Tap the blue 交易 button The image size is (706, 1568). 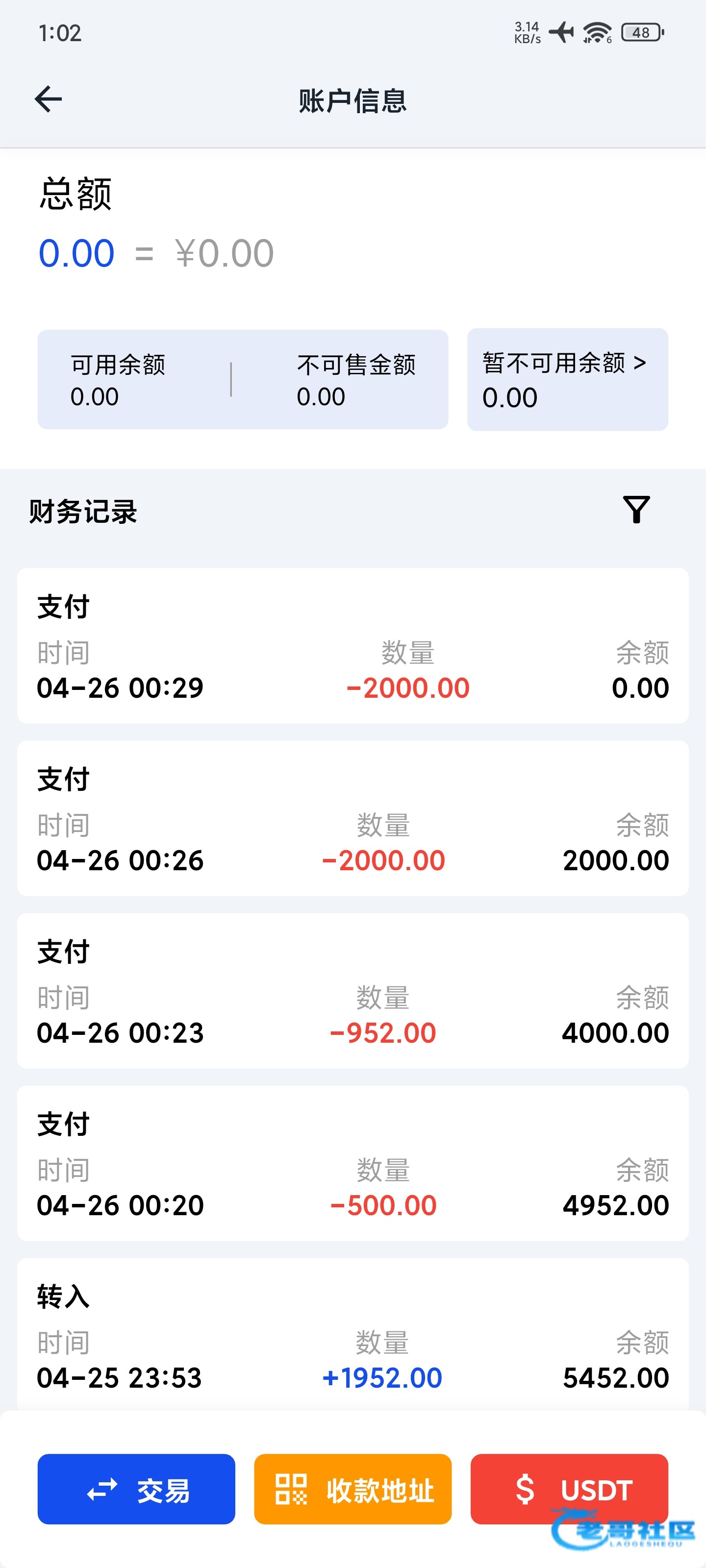click(x=136, y=1489)
